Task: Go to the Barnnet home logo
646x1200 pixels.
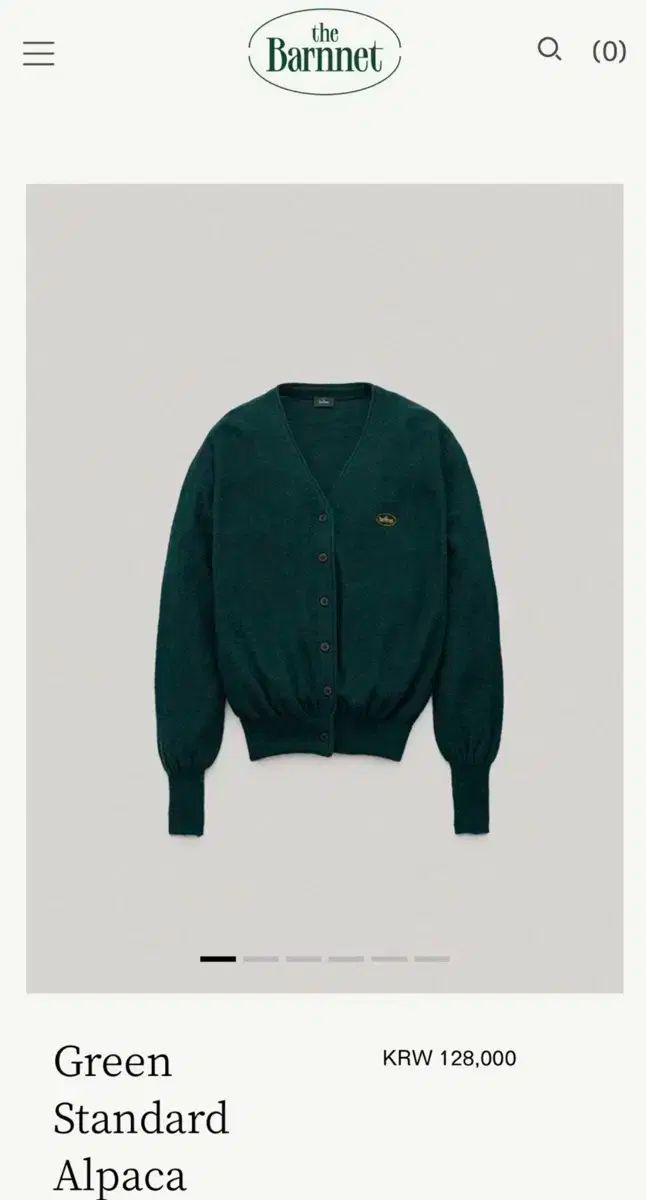Action: (324, 52)
